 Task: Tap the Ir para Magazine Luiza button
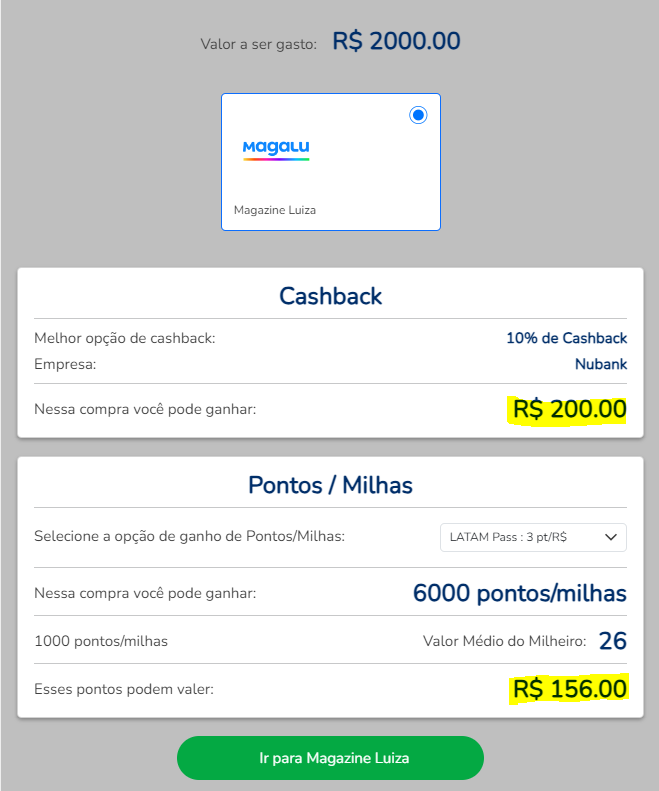tap(330, 758)
